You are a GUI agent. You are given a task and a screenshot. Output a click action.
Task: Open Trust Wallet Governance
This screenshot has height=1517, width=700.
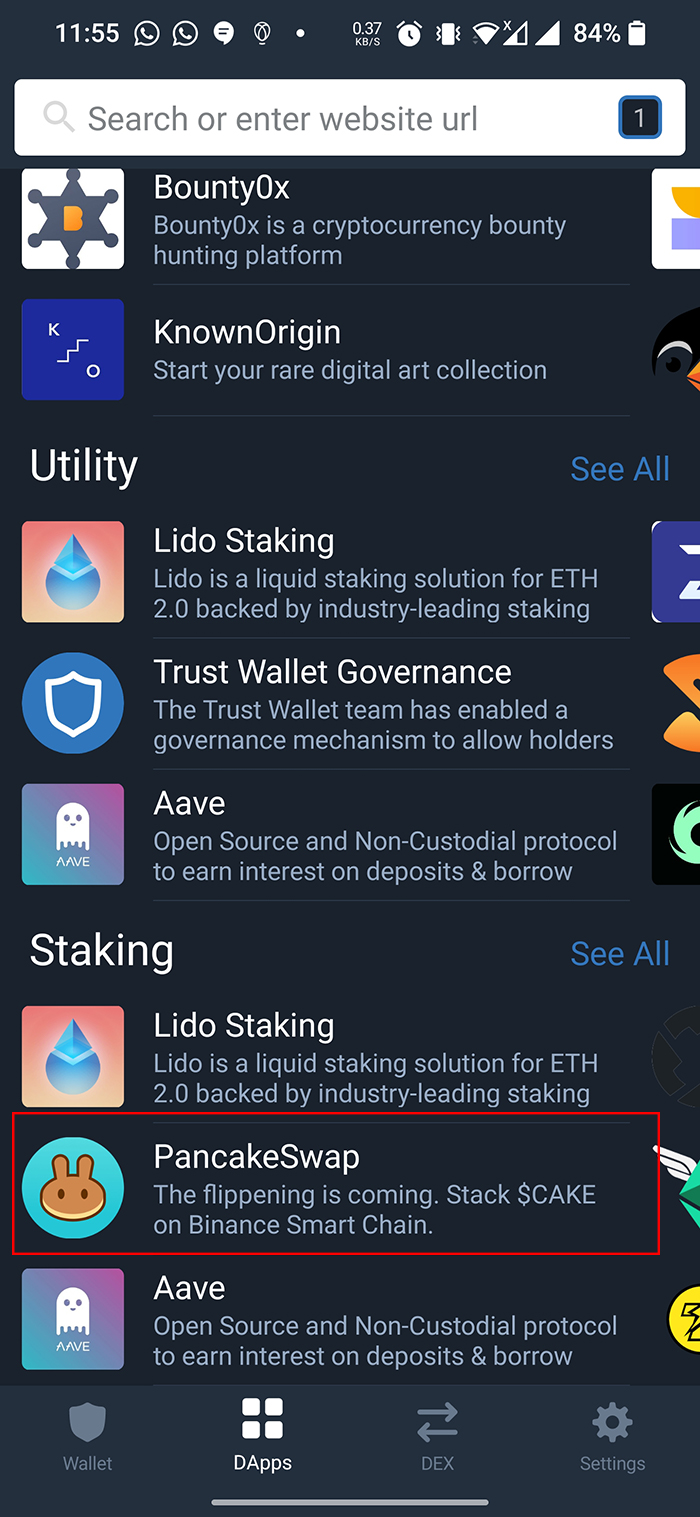[325, 704]
